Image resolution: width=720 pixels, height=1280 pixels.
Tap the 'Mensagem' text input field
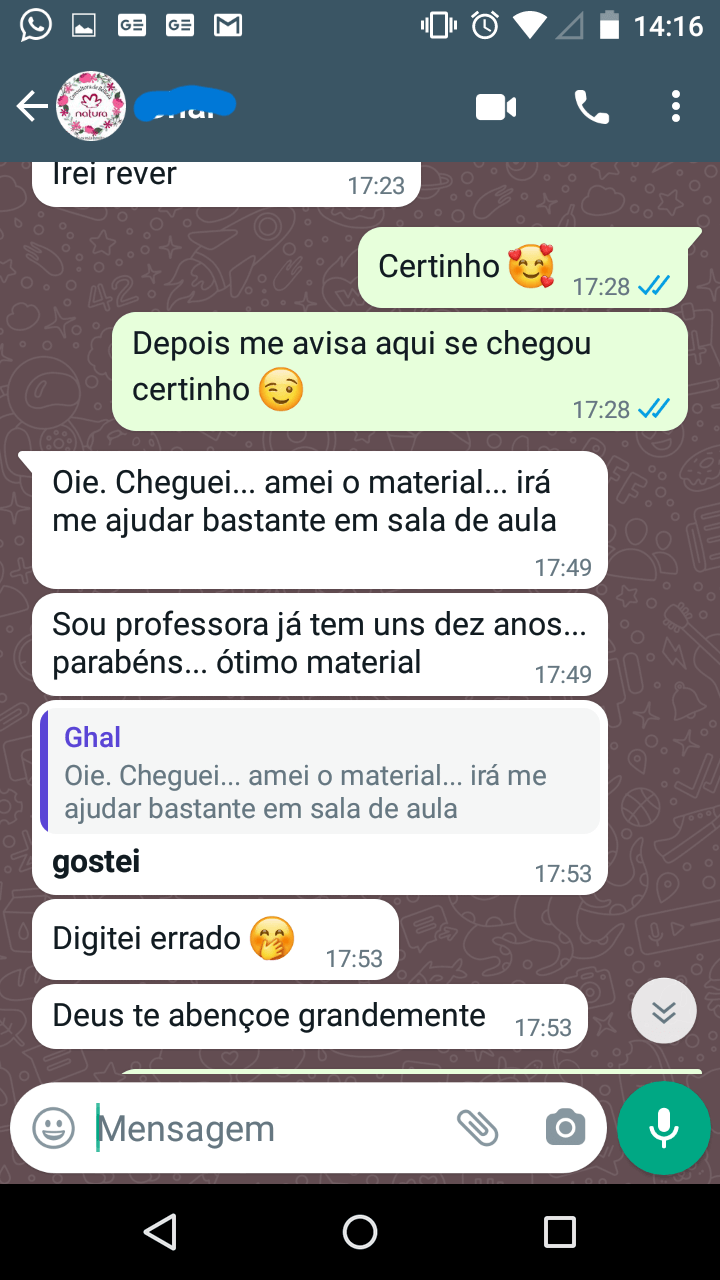[x=250, y=1127]
